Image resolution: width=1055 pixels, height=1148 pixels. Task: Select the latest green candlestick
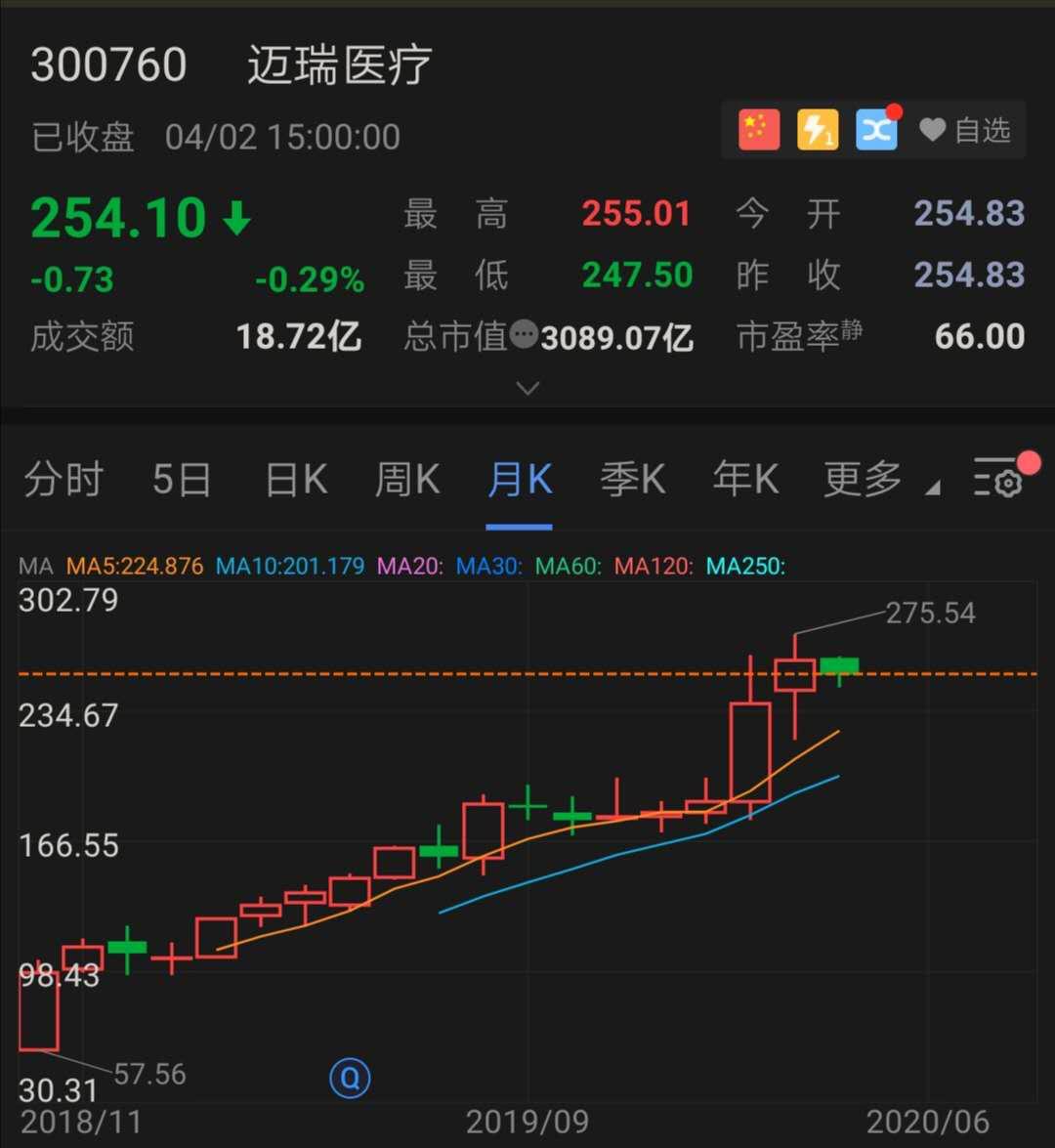(838, 666)
